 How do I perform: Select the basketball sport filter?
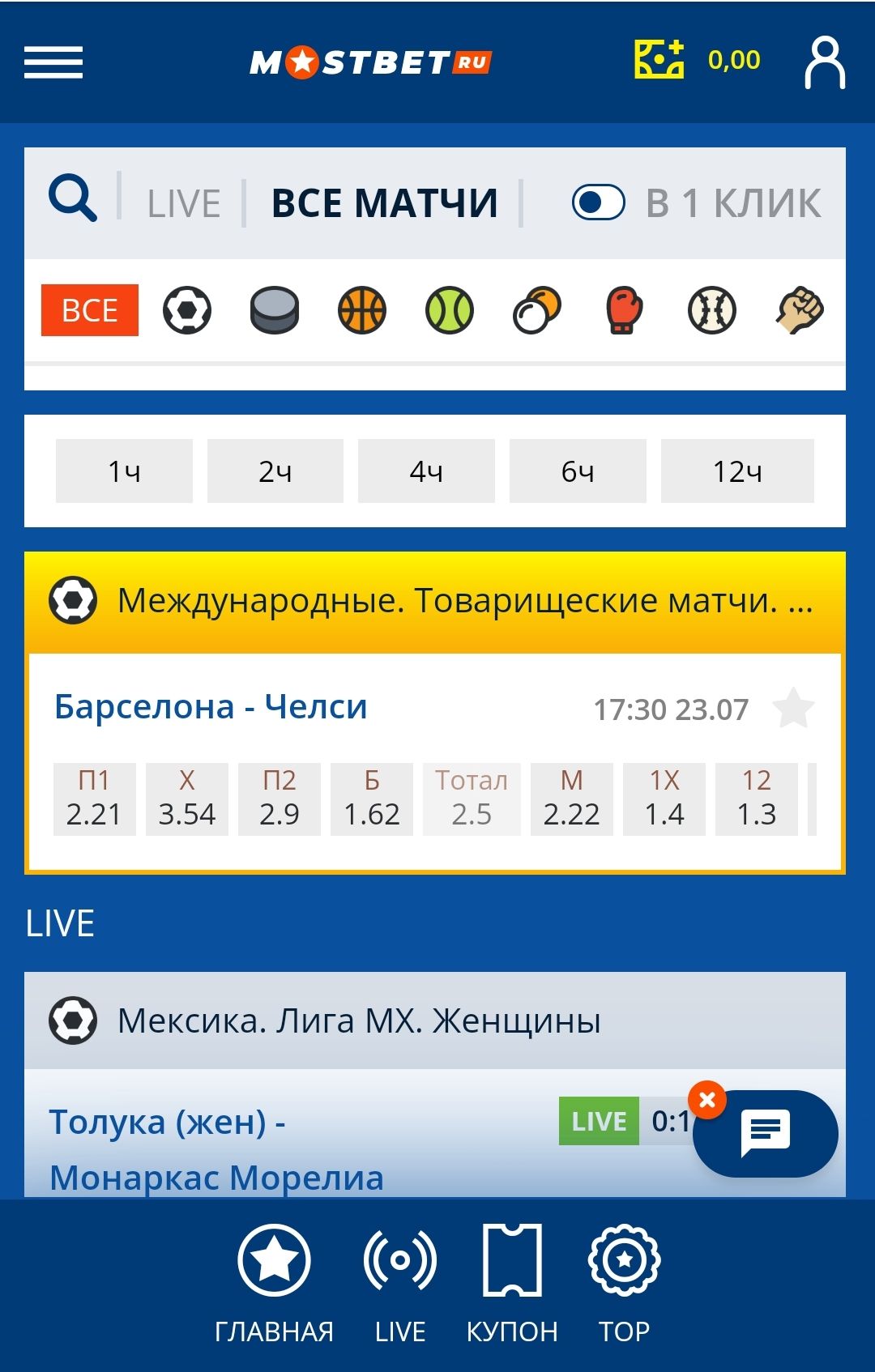point(363,309)
